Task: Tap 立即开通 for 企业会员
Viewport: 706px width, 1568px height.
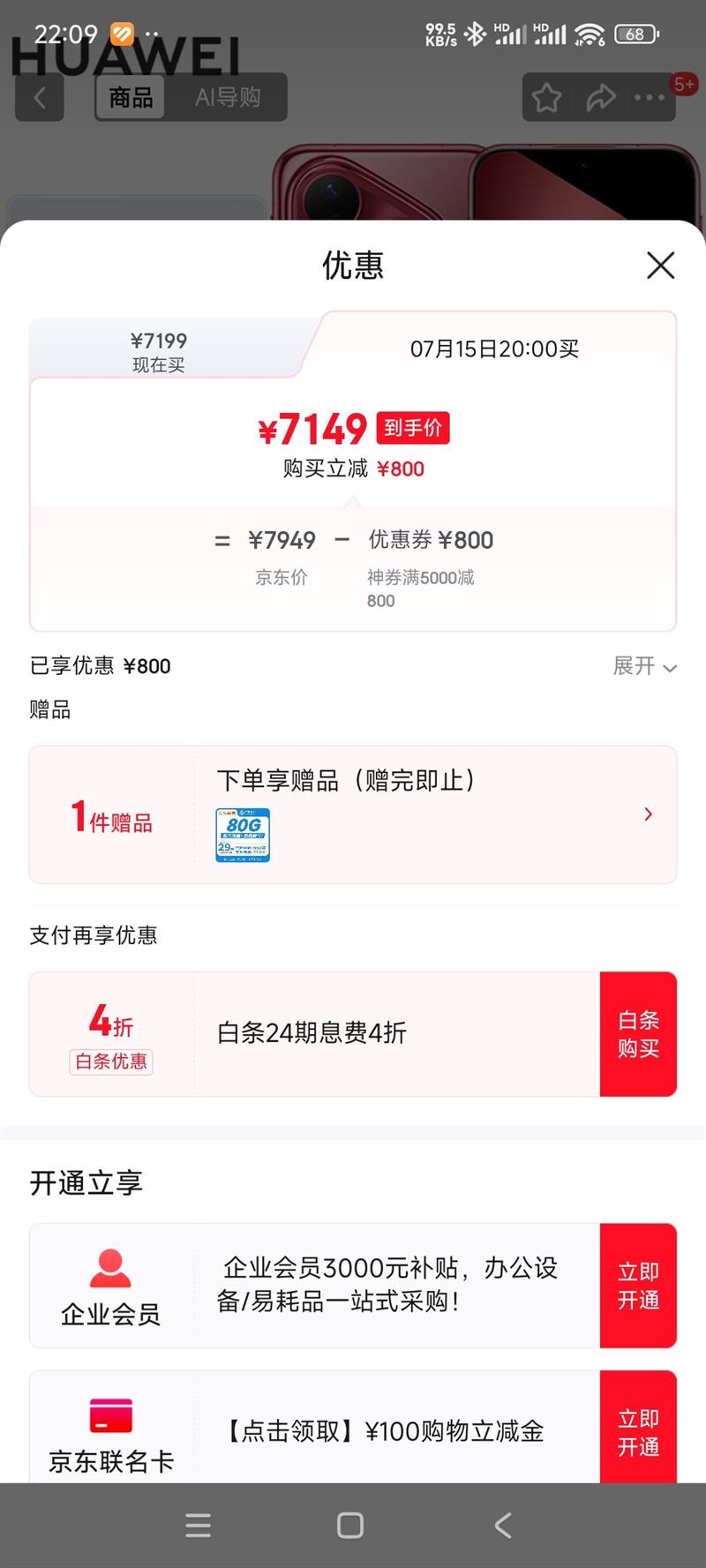Action: (638, 1286)
